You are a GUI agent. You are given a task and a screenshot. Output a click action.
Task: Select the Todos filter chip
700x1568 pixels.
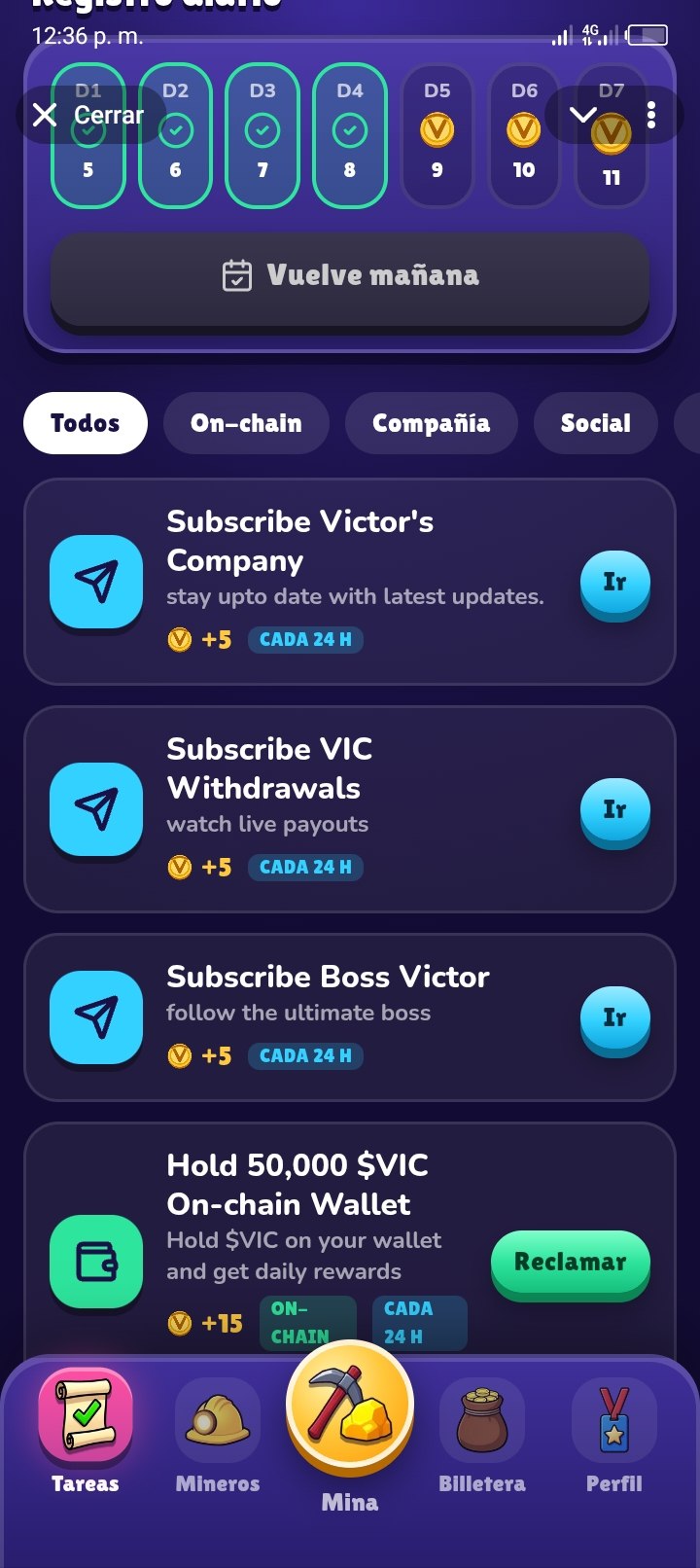(86, 423)
